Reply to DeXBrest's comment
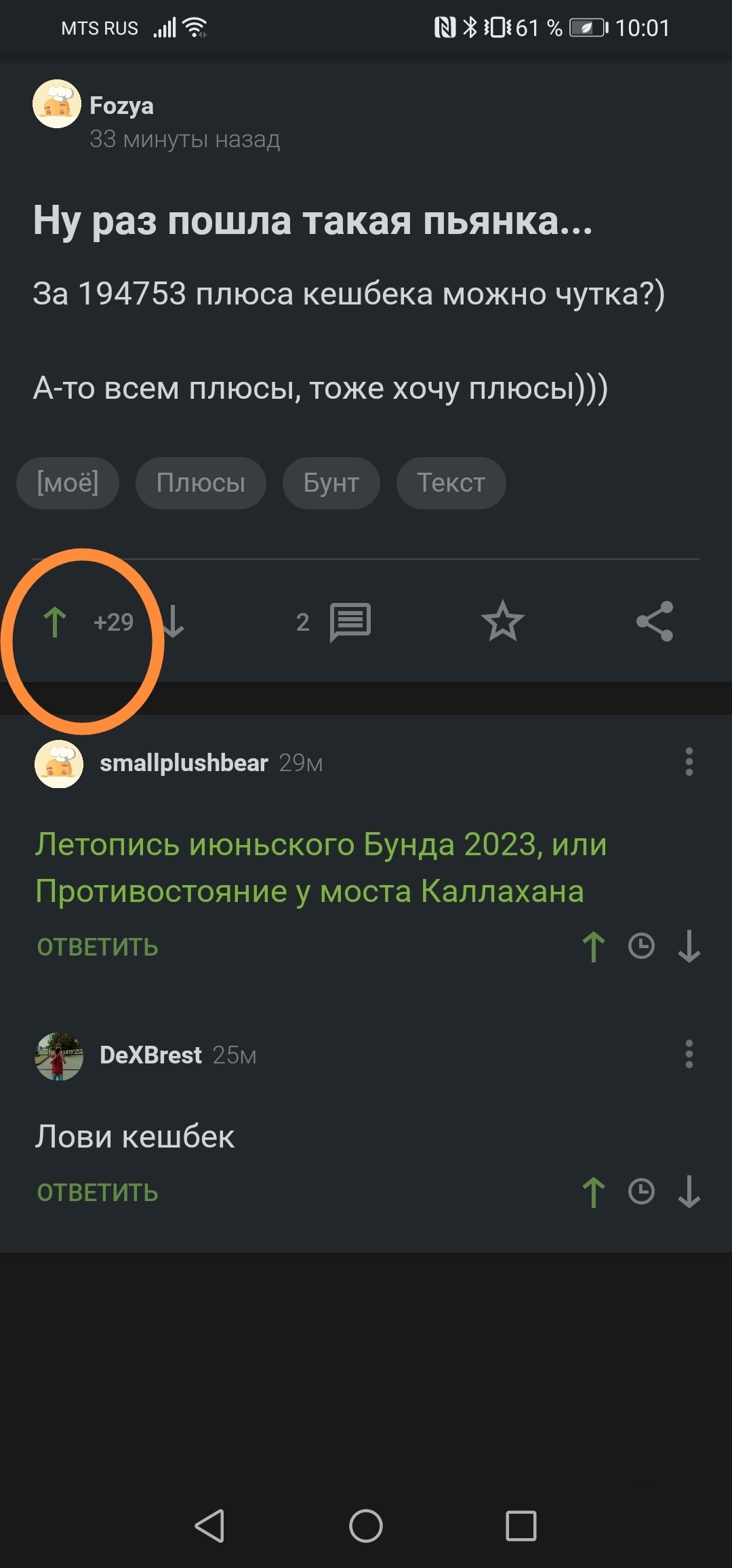Viewport: 732px width, 1568px height. point(98,1193)
